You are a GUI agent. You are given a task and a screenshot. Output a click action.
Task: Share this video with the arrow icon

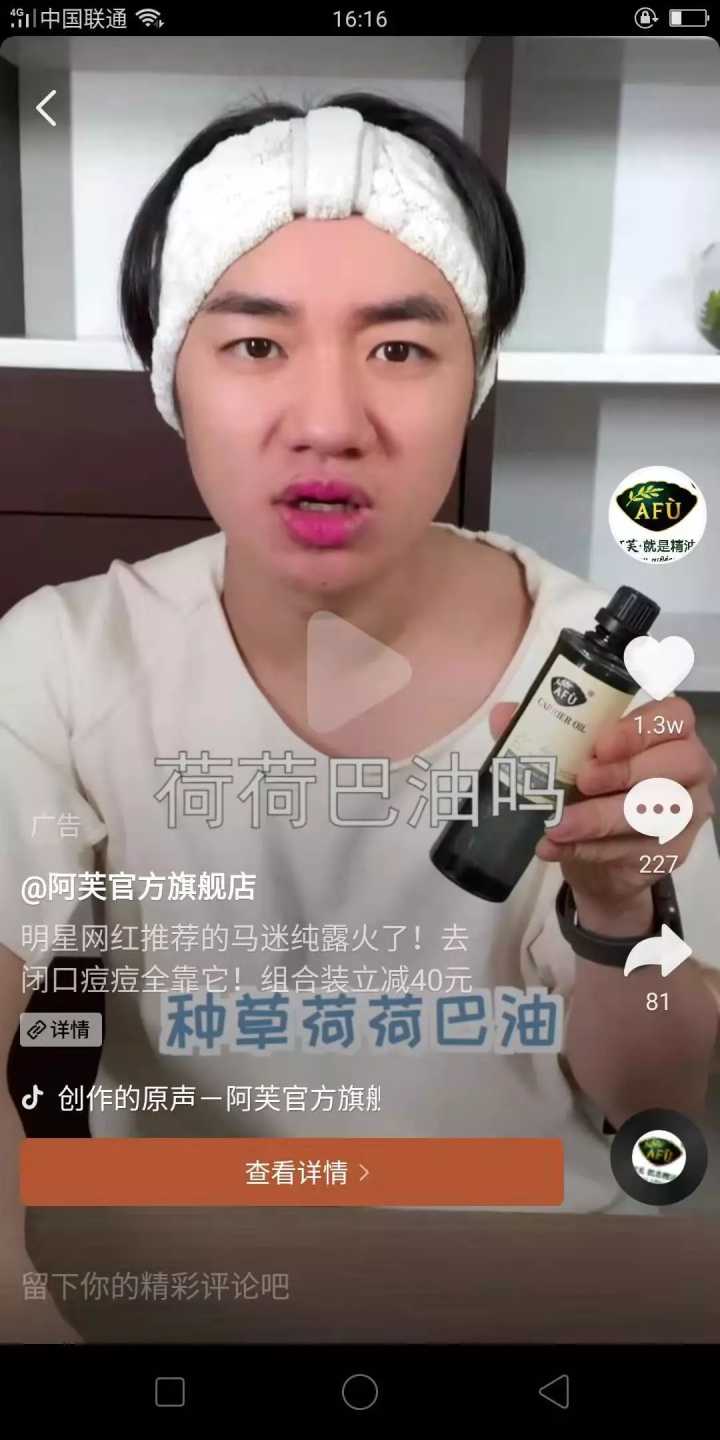(x=658, y=952)
